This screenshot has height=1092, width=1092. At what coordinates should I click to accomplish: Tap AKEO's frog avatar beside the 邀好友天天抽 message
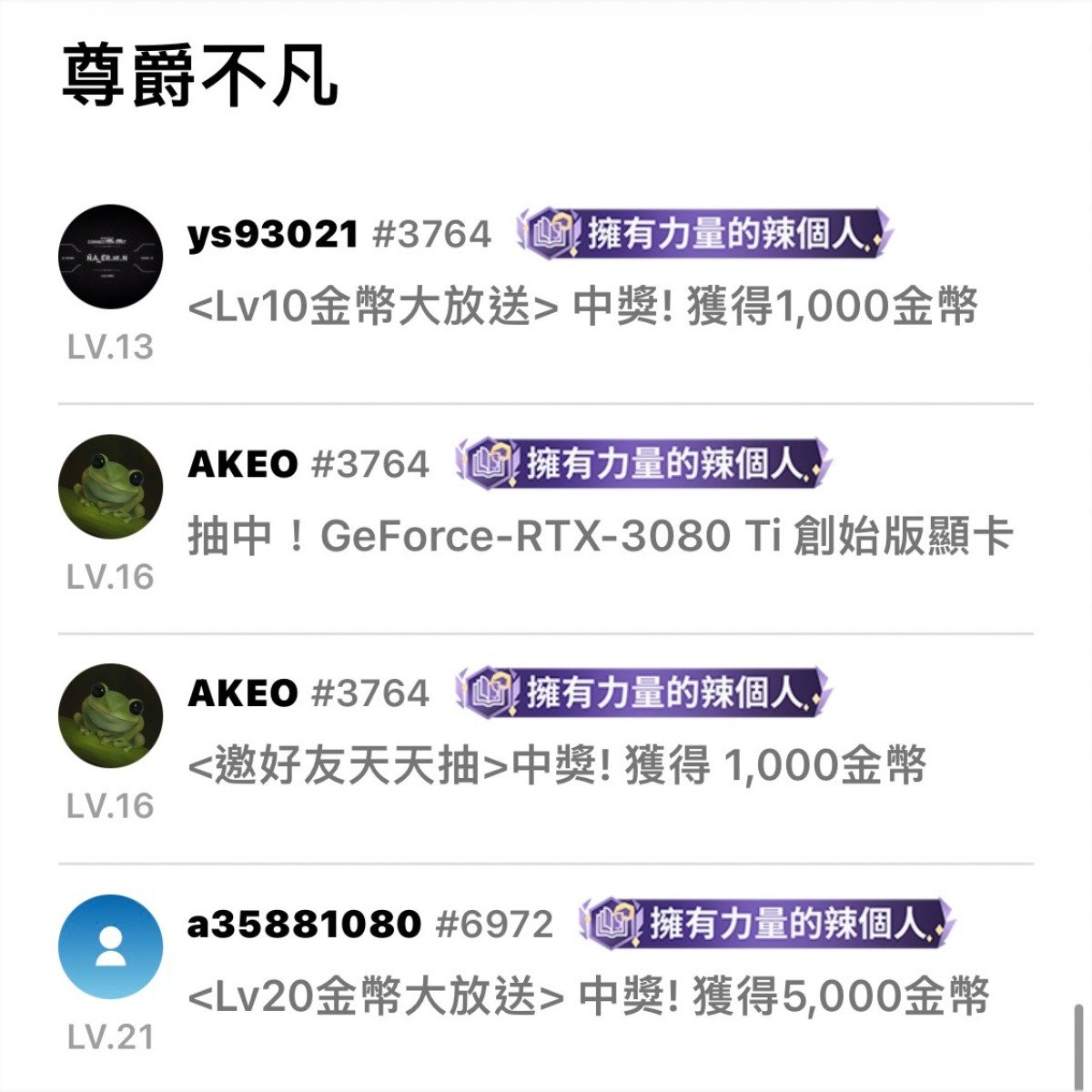point(110,715)
